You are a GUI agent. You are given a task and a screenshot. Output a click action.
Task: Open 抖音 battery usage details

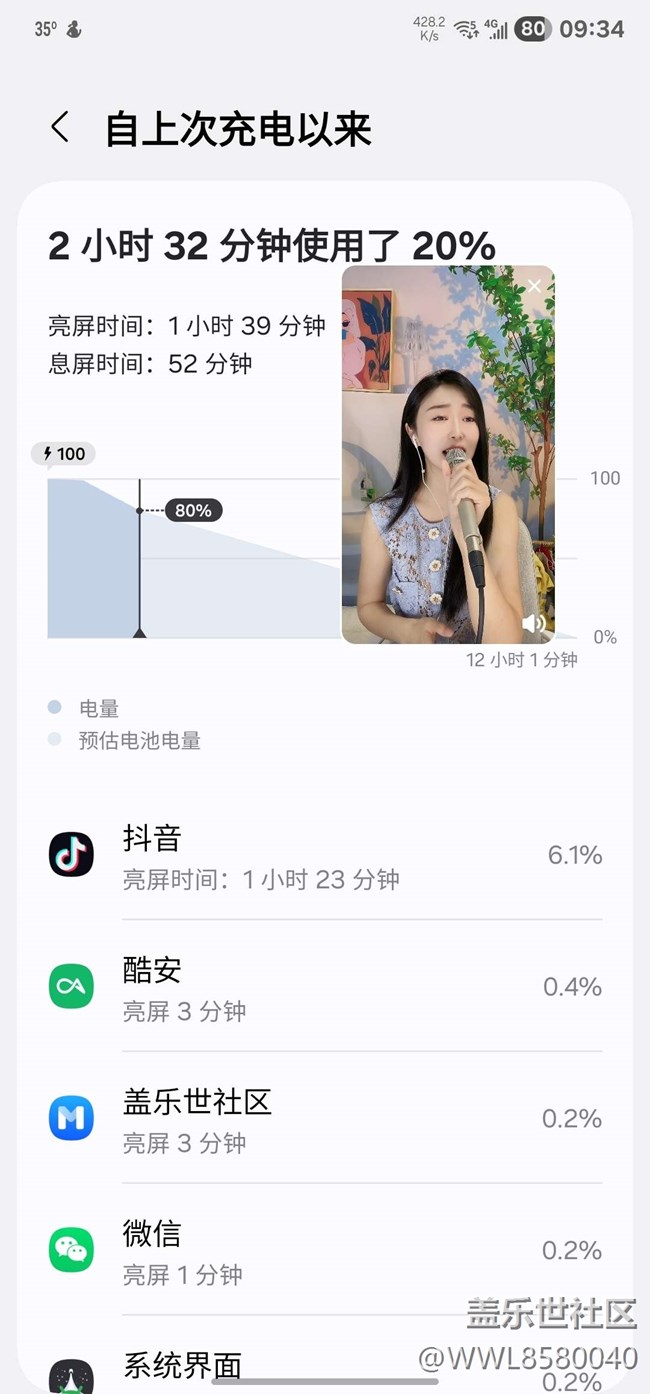coord(325,855)
